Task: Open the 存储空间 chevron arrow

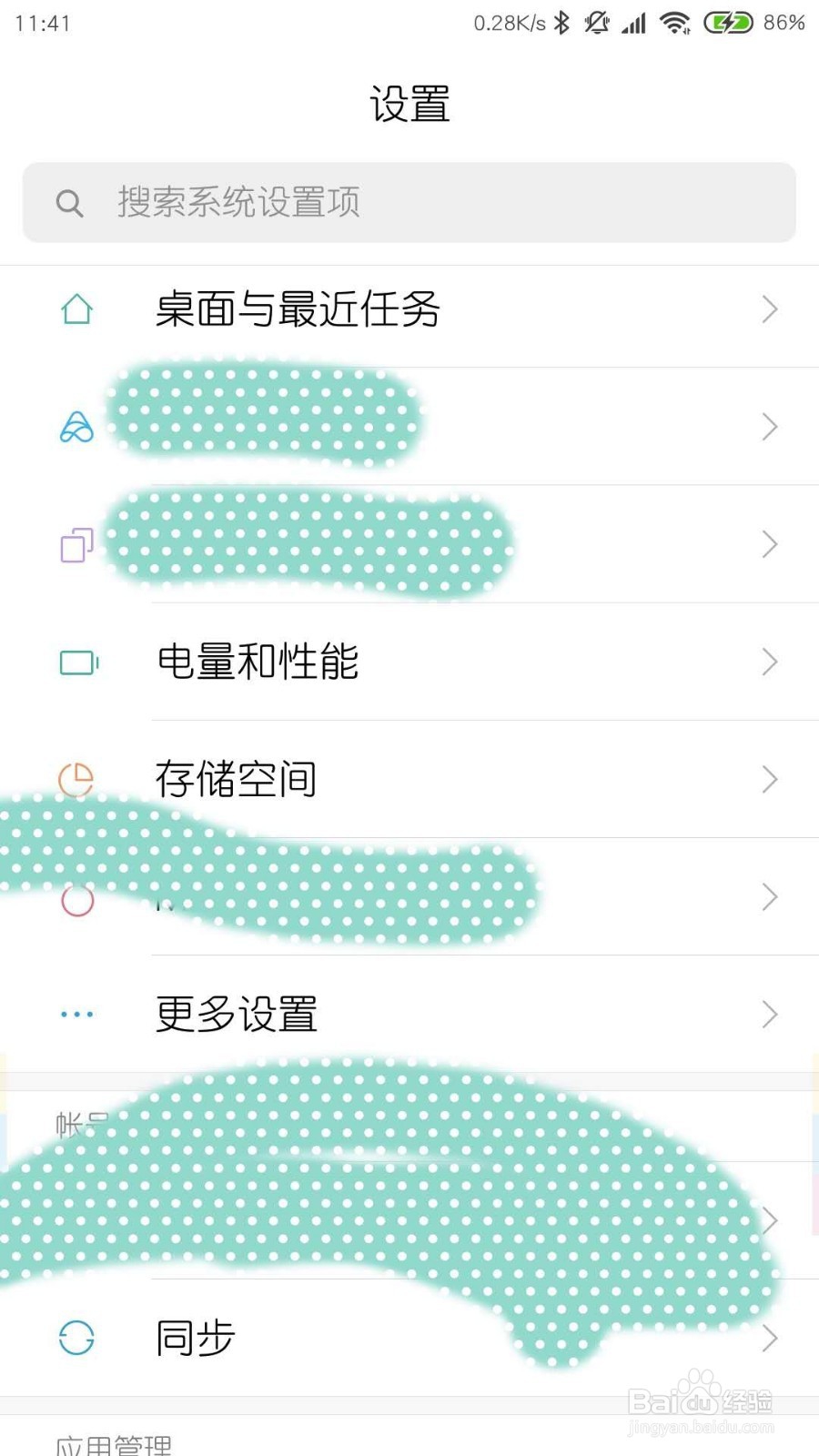Action: (x=769, y=779)
